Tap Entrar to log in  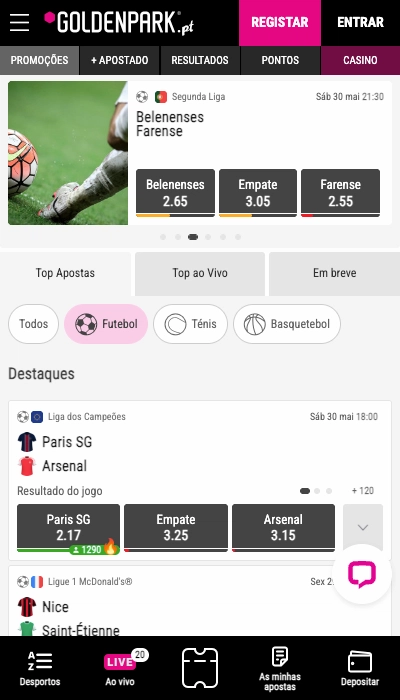point(360,23)
